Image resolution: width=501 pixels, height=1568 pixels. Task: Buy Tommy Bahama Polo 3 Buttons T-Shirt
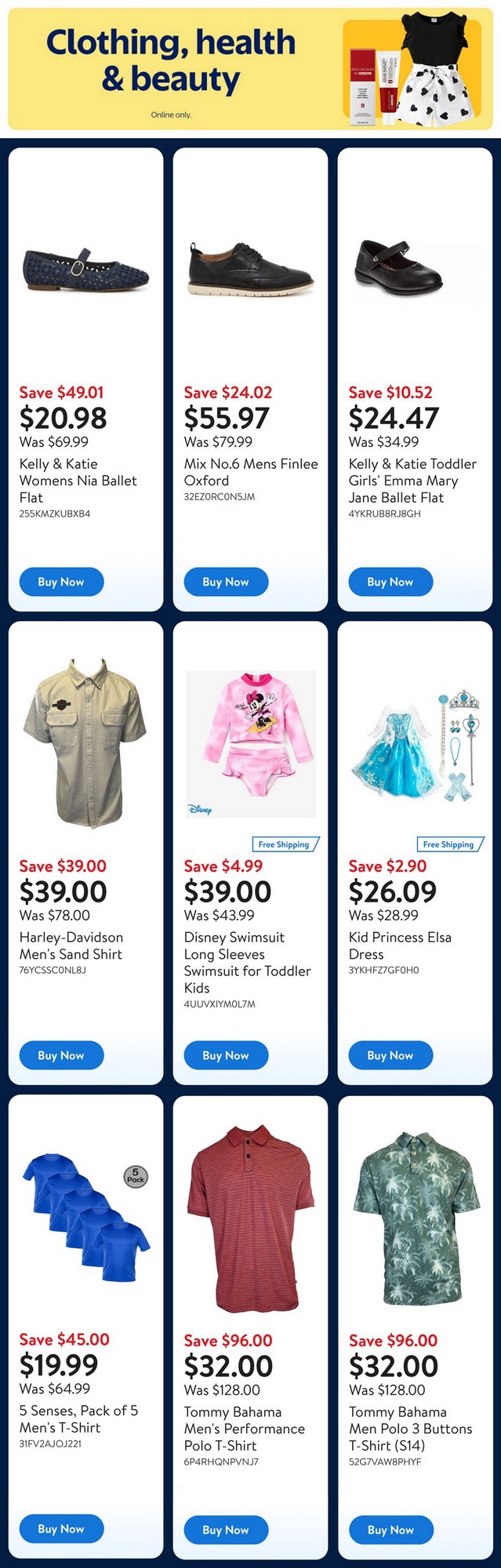click(390, 1530)
